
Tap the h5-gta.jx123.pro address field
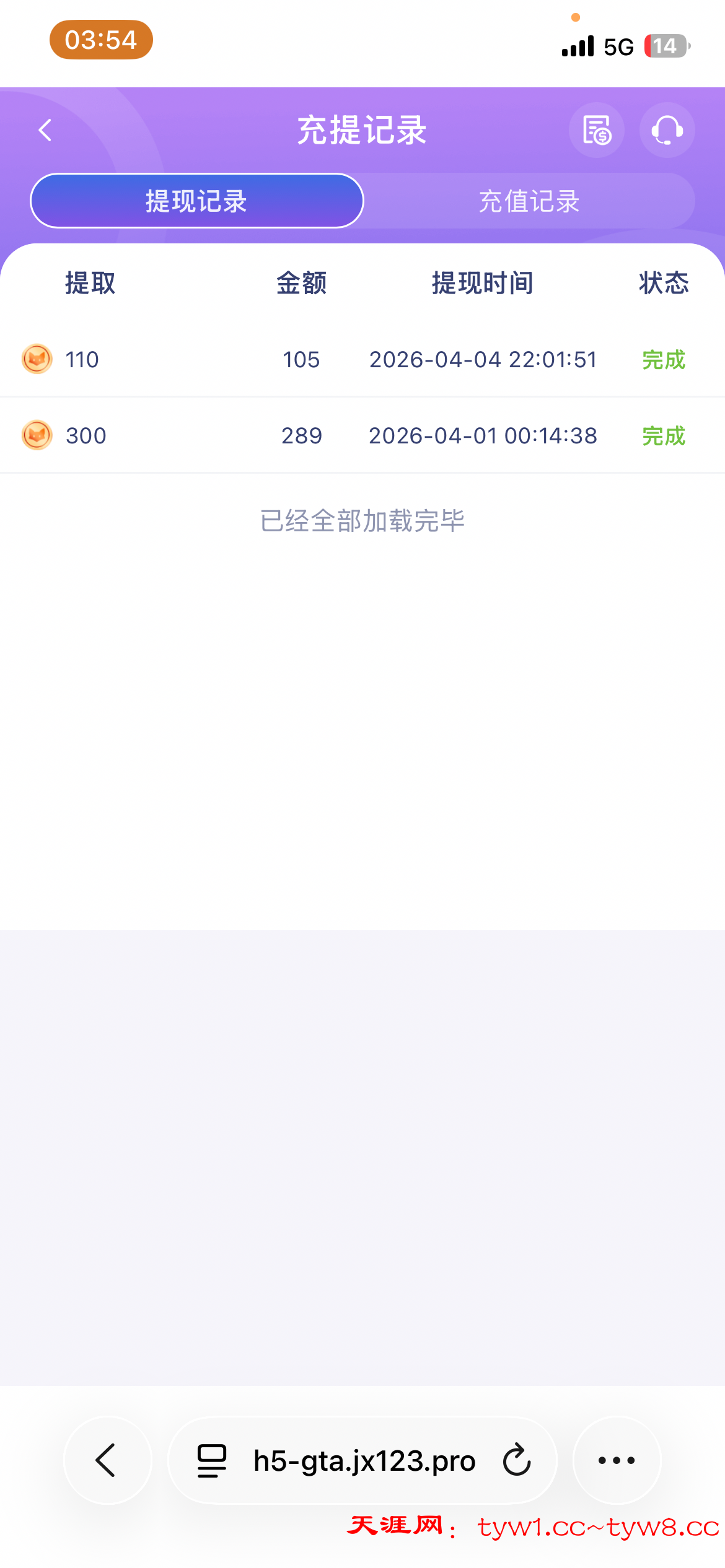click(363, 1461)
